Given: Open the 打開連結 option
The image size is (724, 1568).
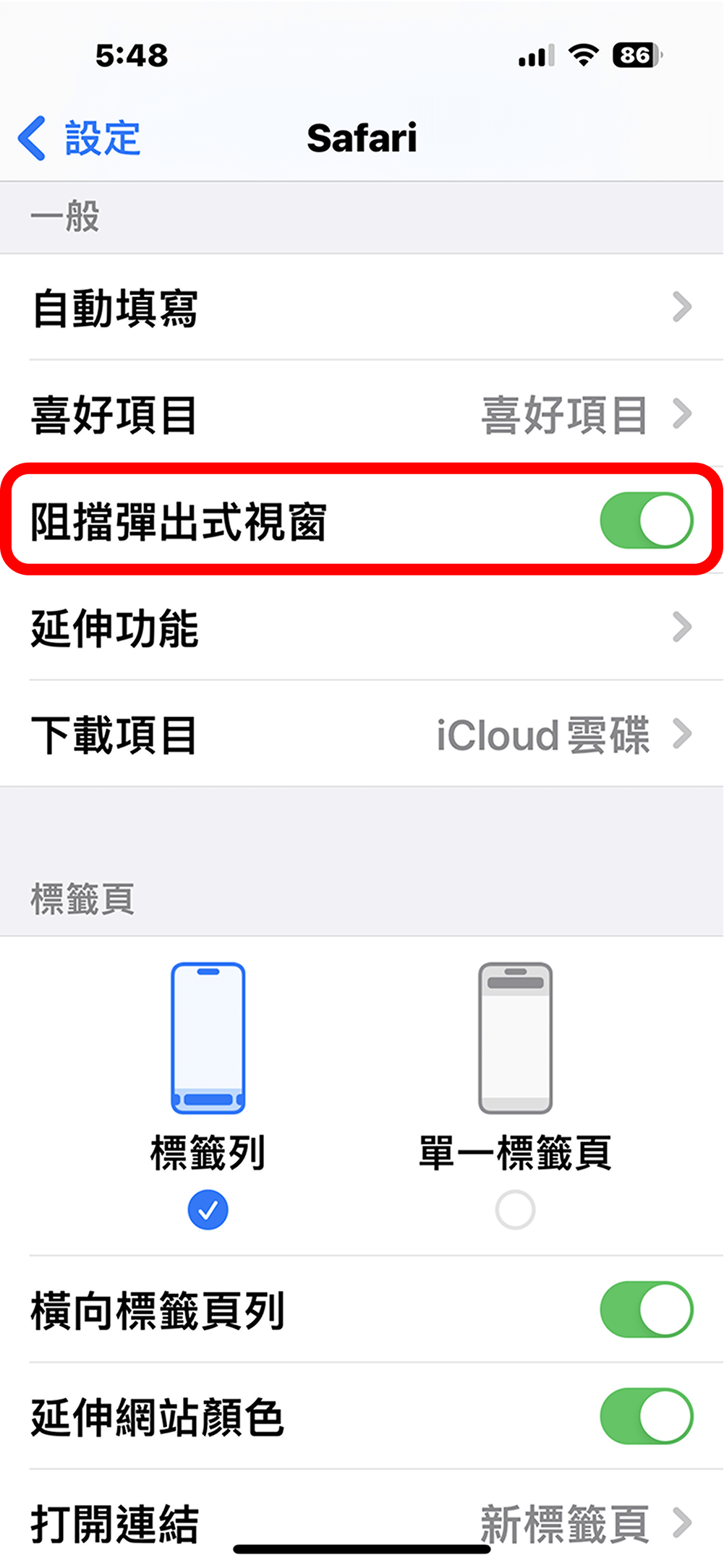Looking at the screenshot, I should coord(362,1522).
